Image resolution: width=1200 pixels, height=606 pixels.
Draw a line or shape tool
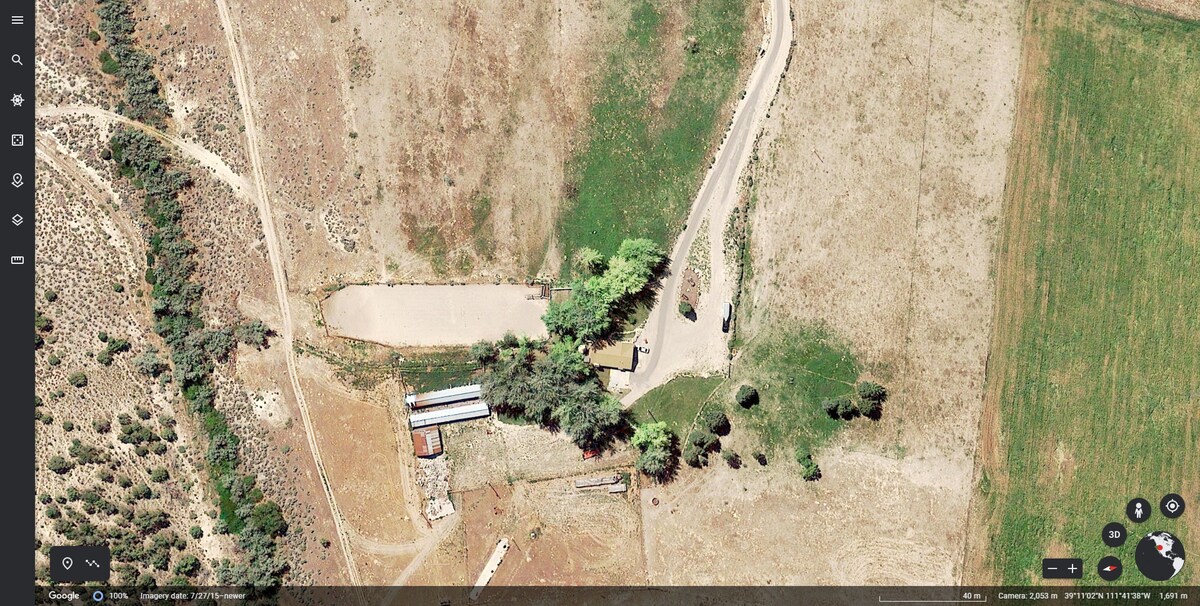click(93, 564)
